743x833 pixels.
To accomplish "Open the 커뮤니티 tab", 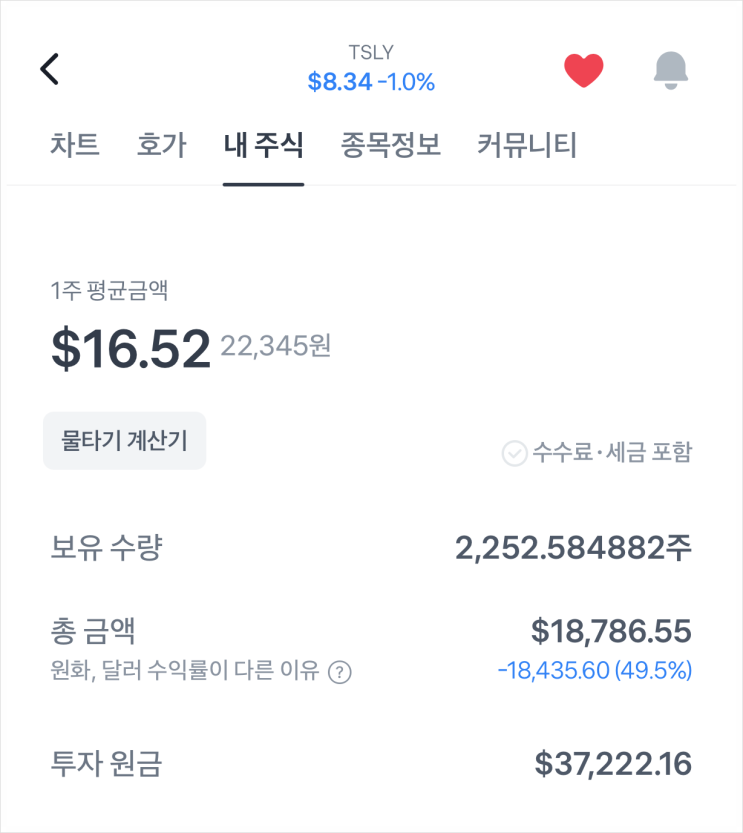I will 527,145.
